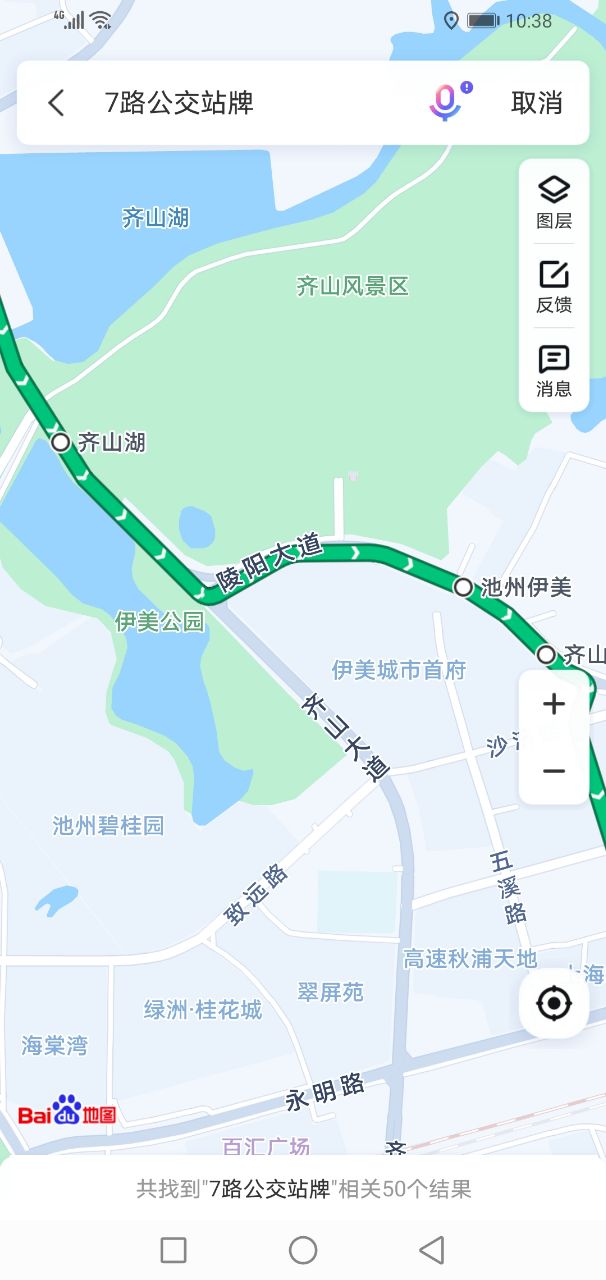Viewport: 606px width, 1280px height.
Task: Zoom out the map with minus
Action: point(553,771)
